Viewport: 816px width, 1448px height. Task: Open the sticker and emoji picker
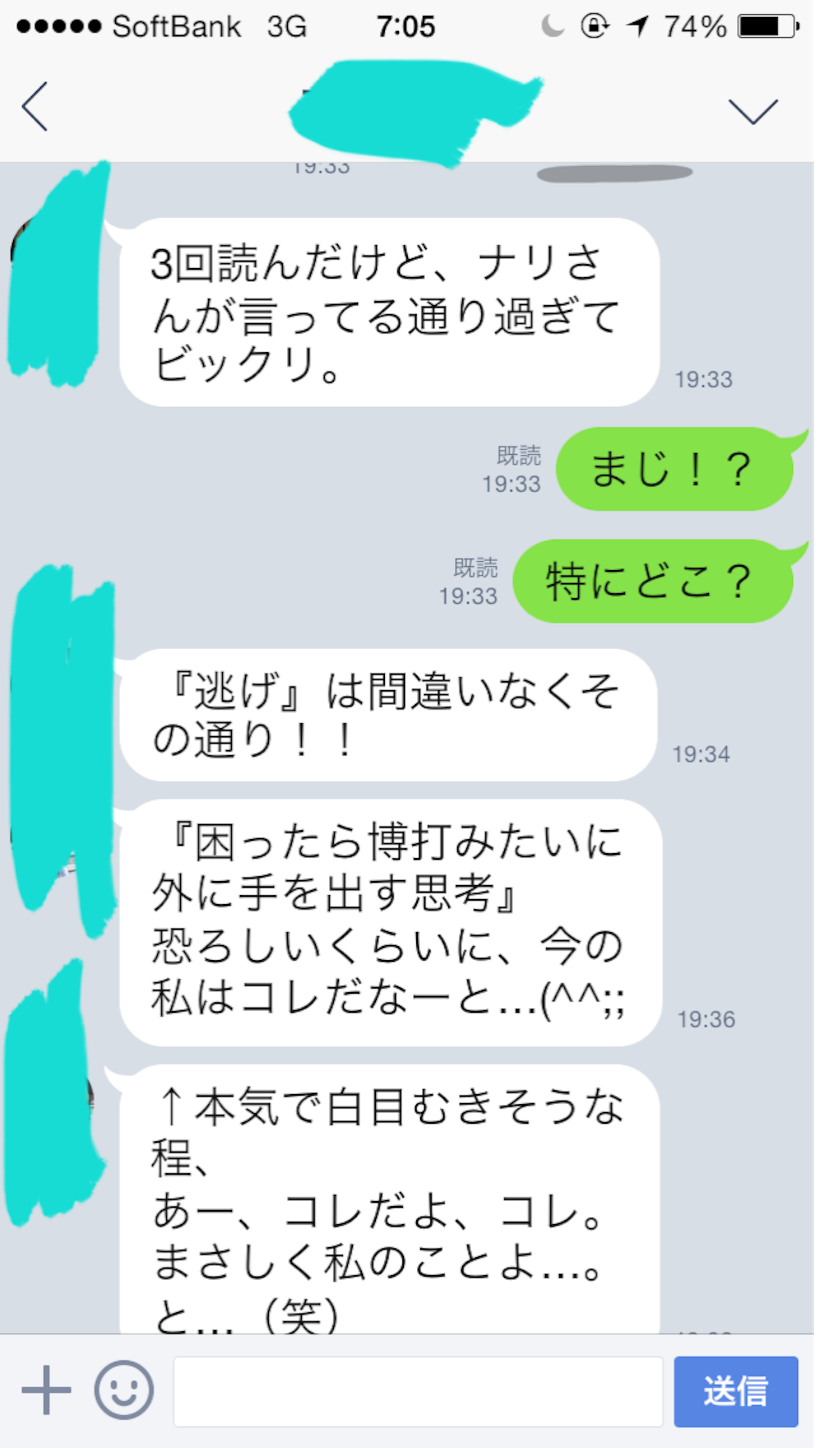click(122, 1390)
